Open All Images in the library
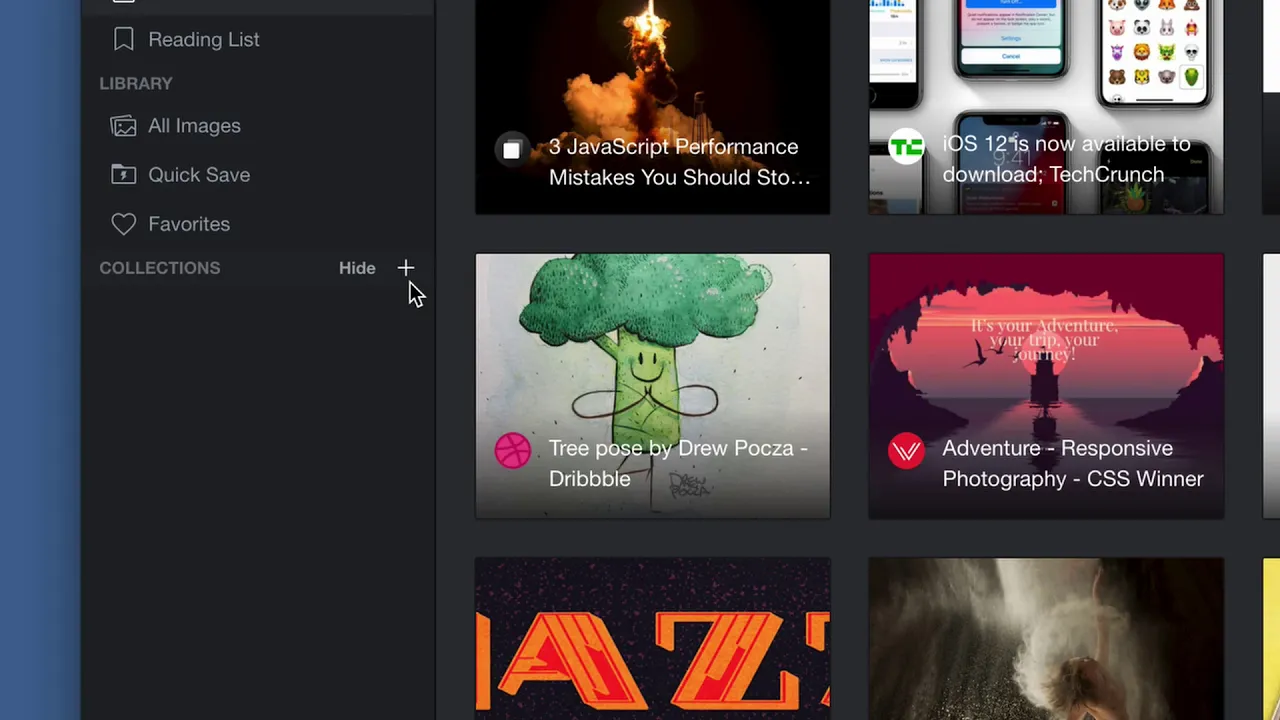Screen dimensions: 1280x720 click(194, 126)
